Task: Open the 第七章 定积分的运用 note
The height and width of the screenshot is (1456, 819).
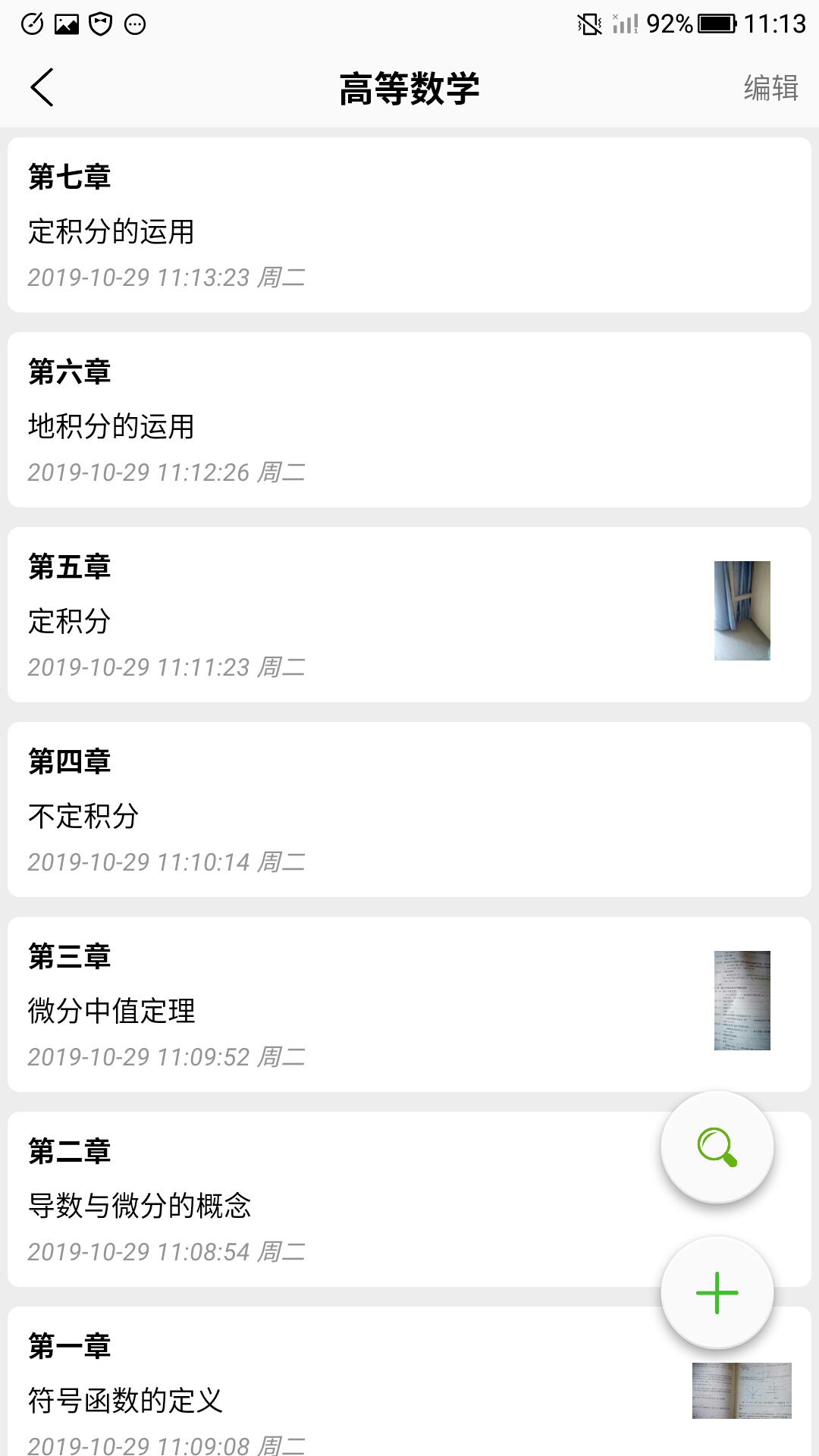Action: [x=341, y=224]
